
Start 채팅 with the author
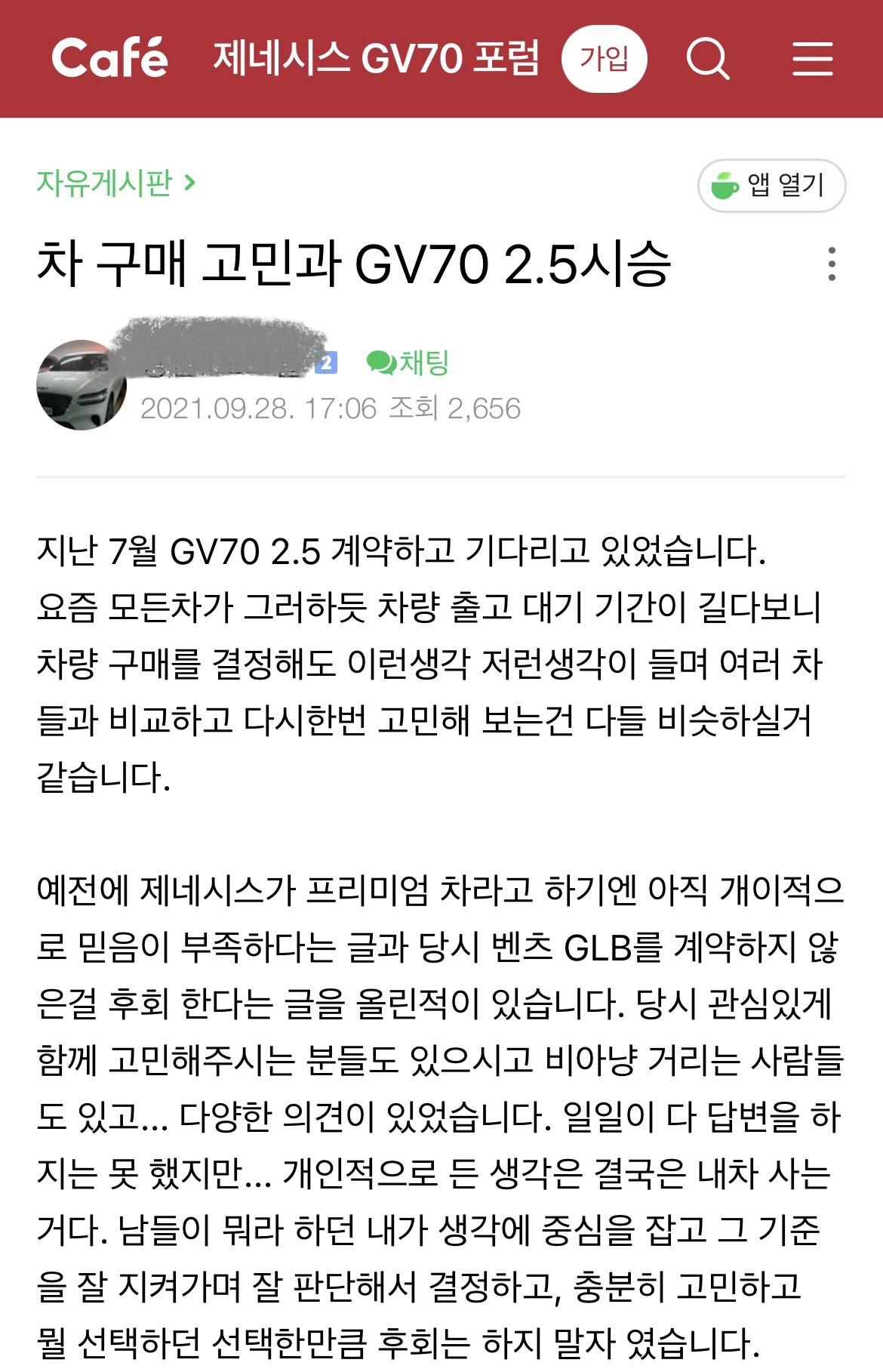pyautogui.click(x=408, y=363)
